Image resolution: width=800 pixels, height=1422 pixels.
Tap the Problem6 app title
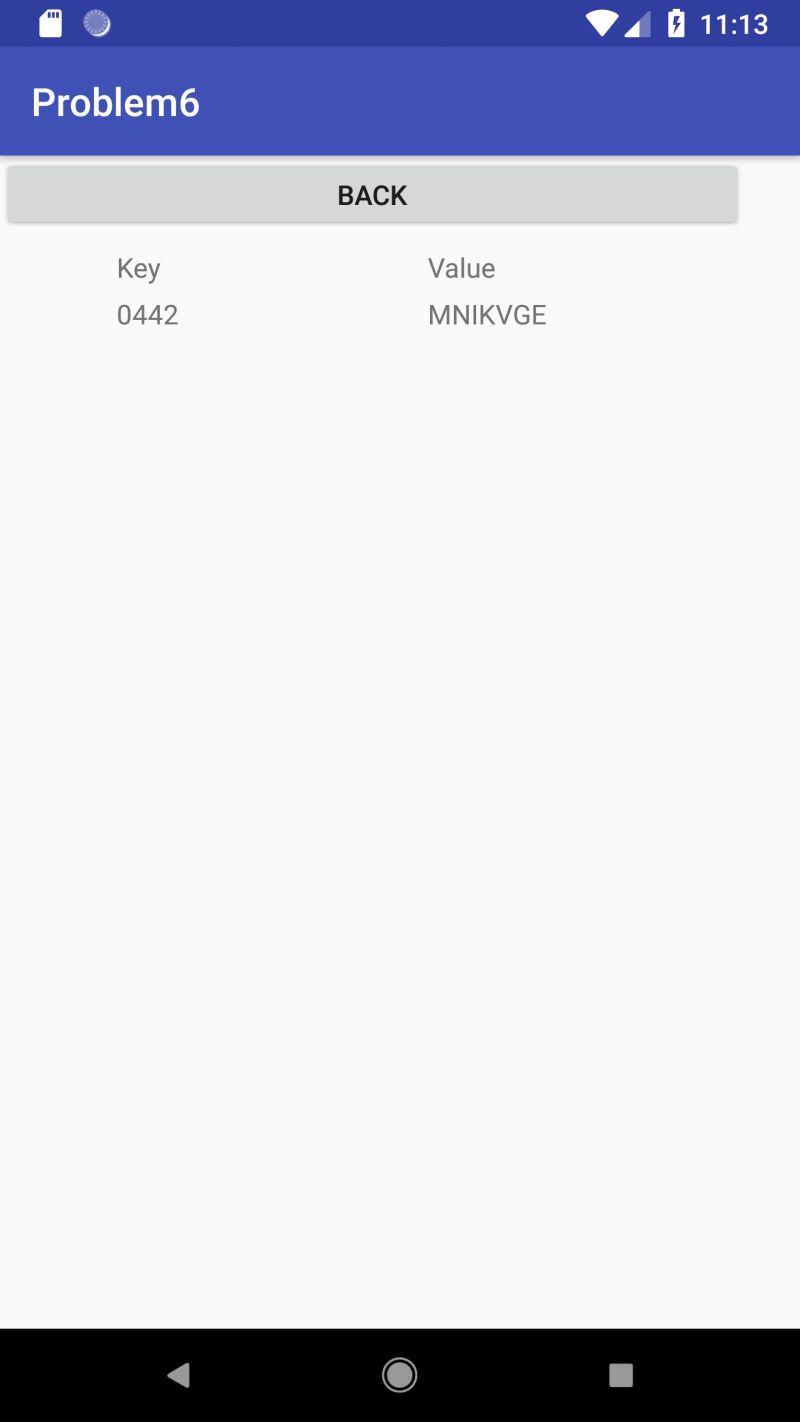(117, 101)
